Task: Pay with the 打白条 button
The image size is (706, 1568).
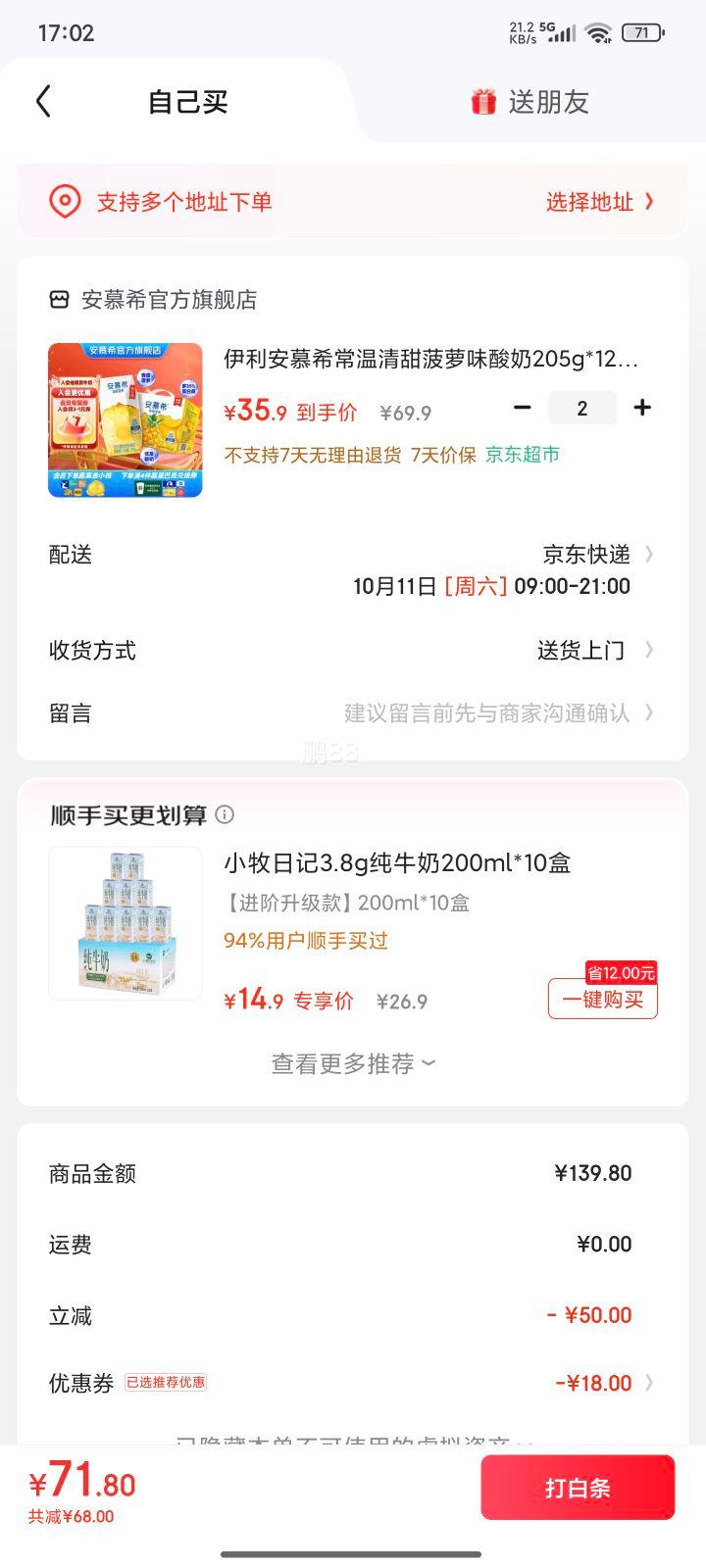Action: coord(578,1488)
